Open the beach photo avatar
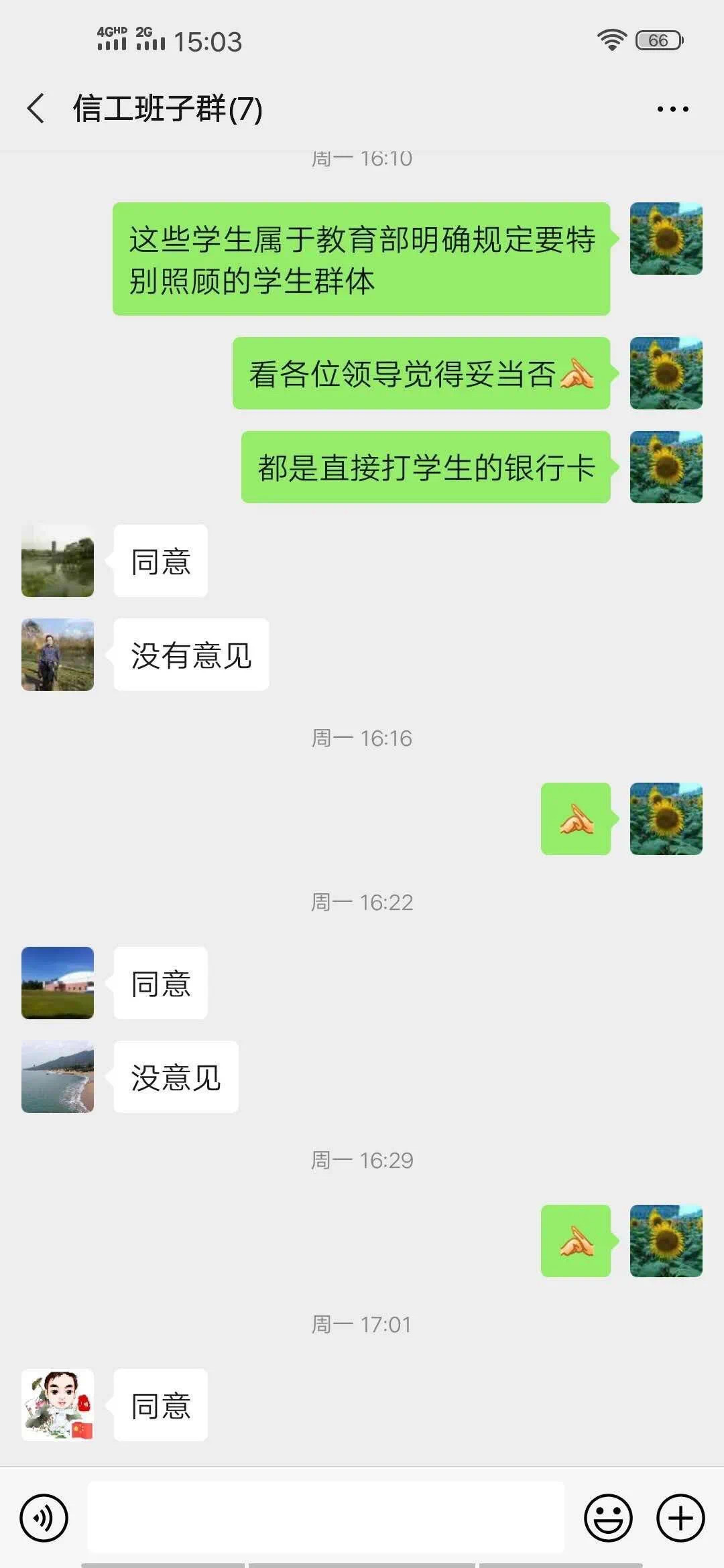This screenshot has height=1568, width=724. tap(57, 1077)
